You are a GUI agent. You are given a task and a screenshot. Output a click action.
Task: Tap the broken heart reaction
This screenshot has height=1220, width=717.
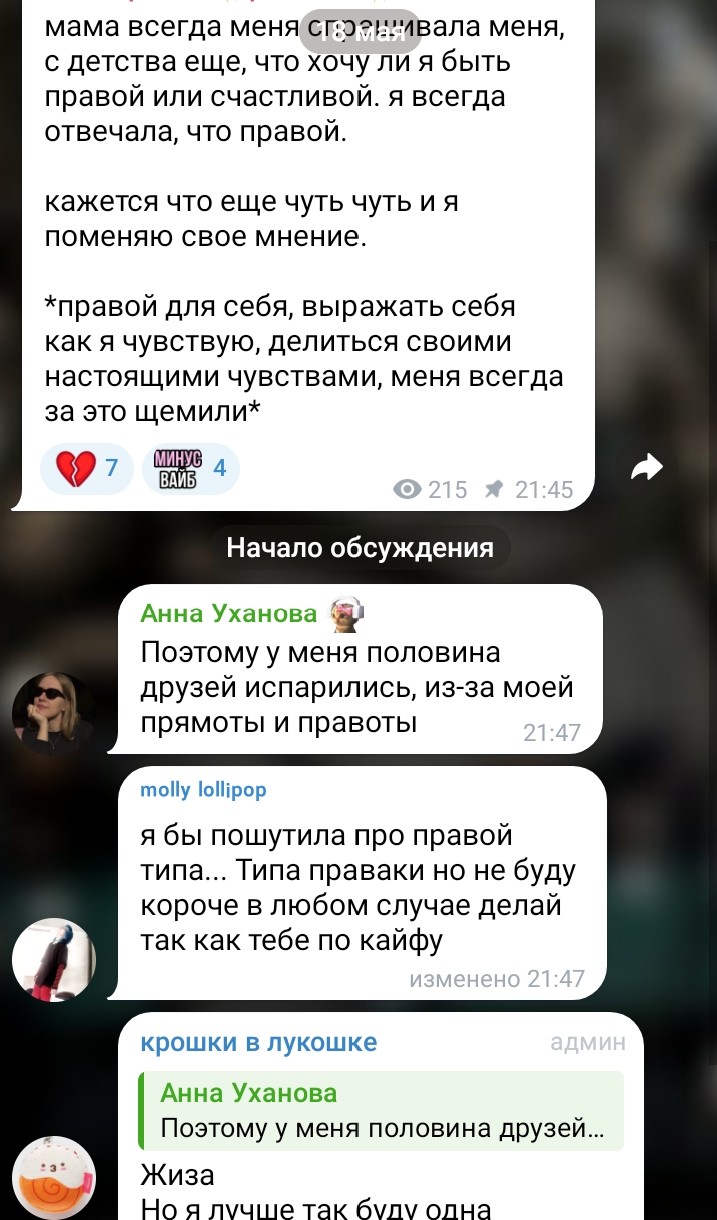(x=86, y=468)
